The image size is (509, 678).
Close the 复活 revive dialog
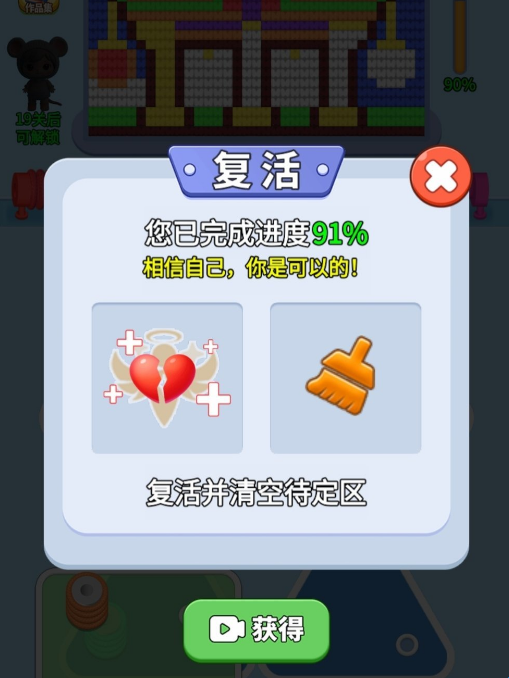click(x=441, y=176)
